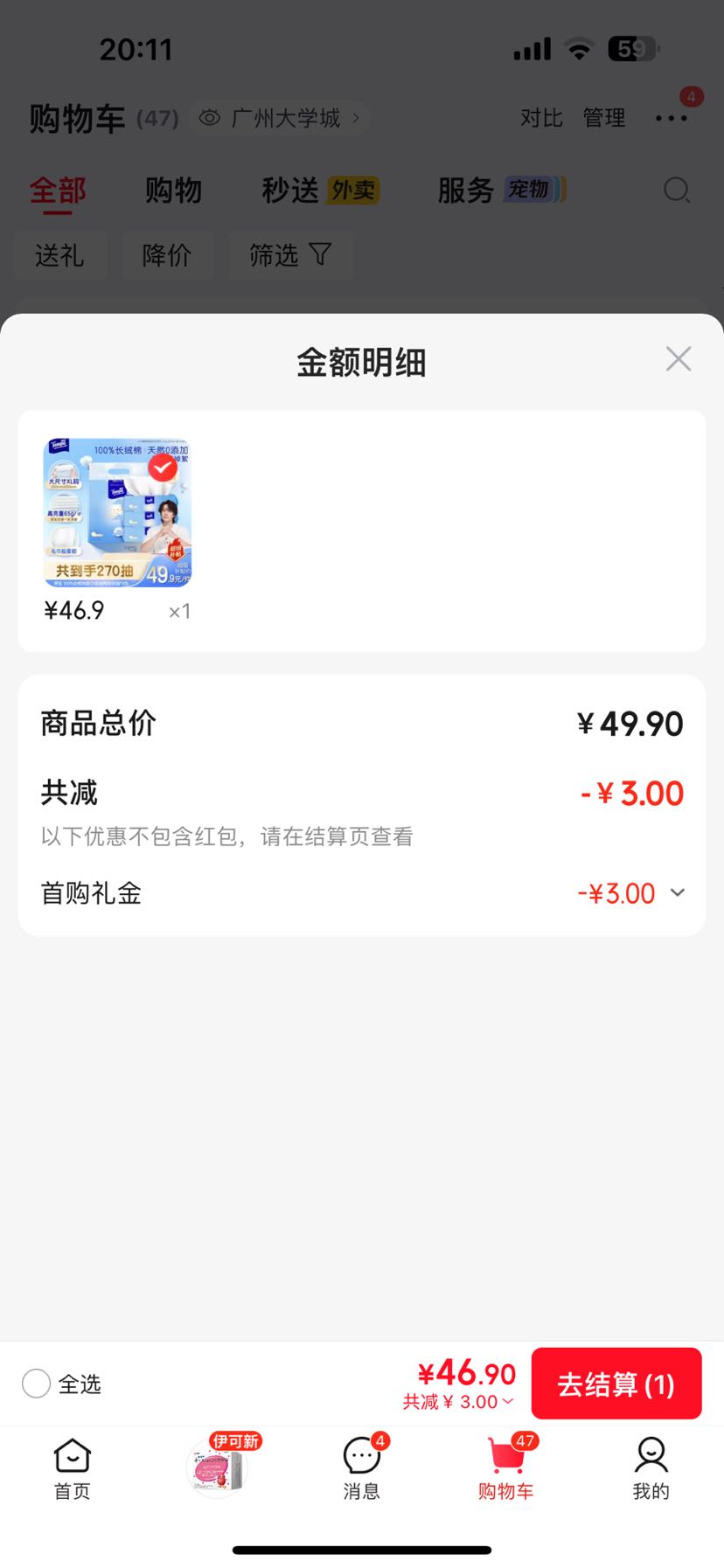The height and width of the screenshot is (1568, 724).
Task: Switch to the 我的 profile tab
Action: pos(651,1468)
